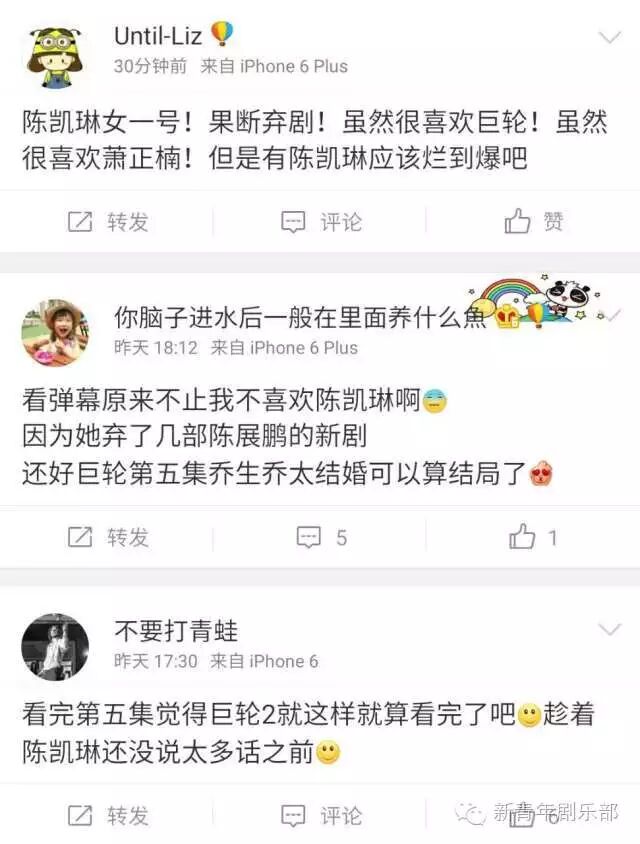View avatar of 你脑子进水后一般在里面养什么鱼

55,332
